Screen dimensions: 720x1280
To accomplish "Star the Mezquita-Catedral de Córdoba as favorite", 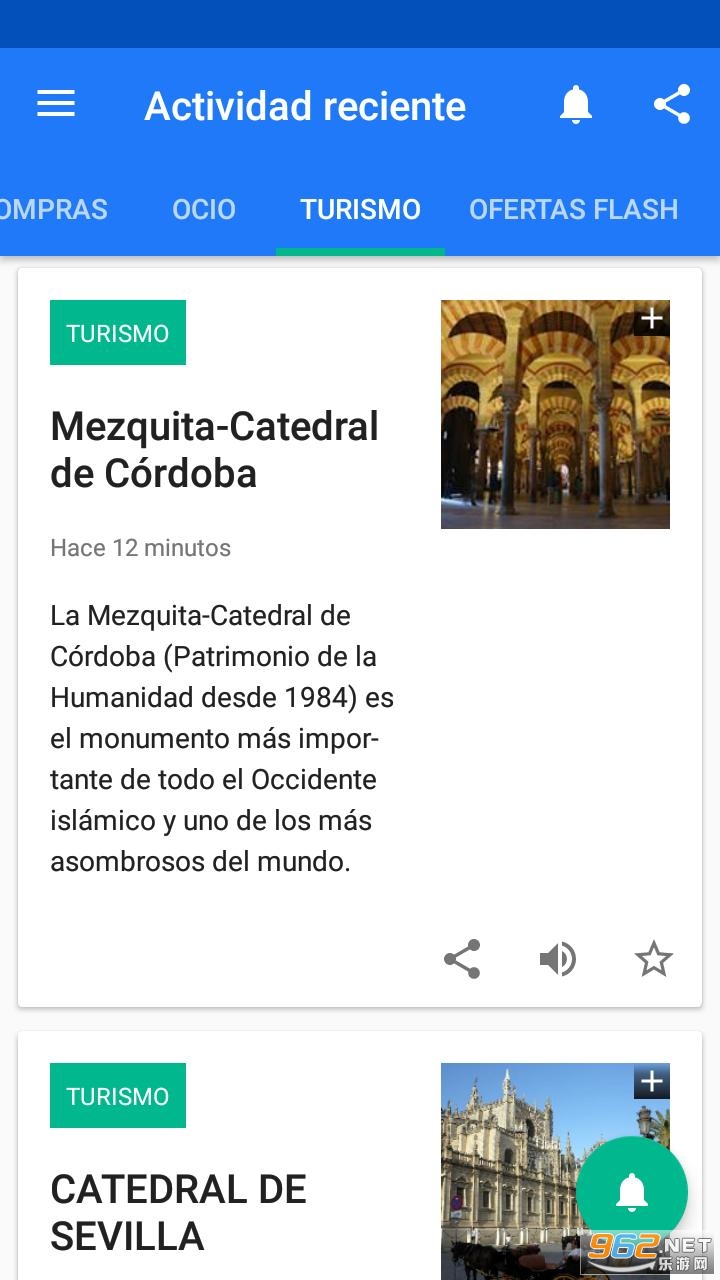I will click(x=654, y=959).
